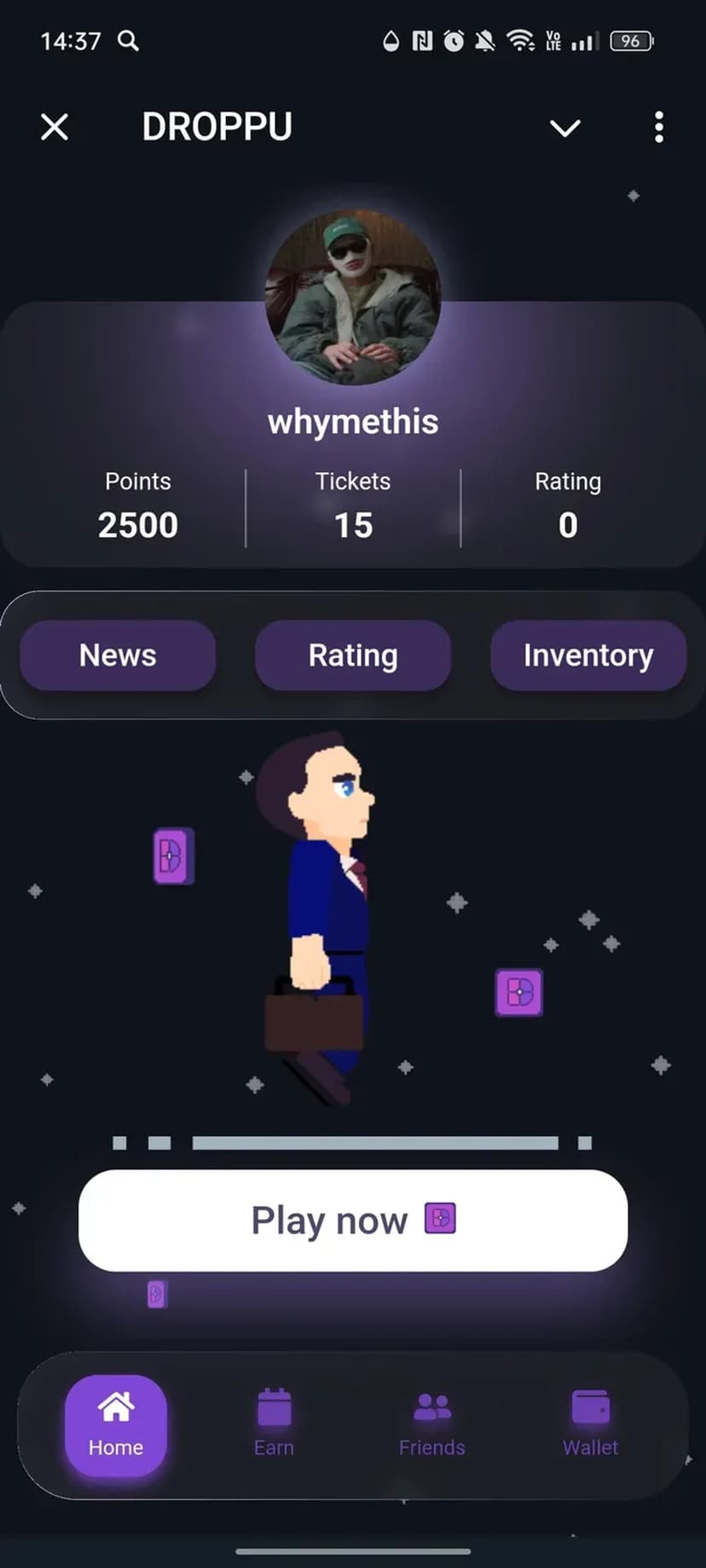Image resolution: width=706 pixels, height=1568 pixels.
Task: Switch to the Friends tab
Action: 432,1425
